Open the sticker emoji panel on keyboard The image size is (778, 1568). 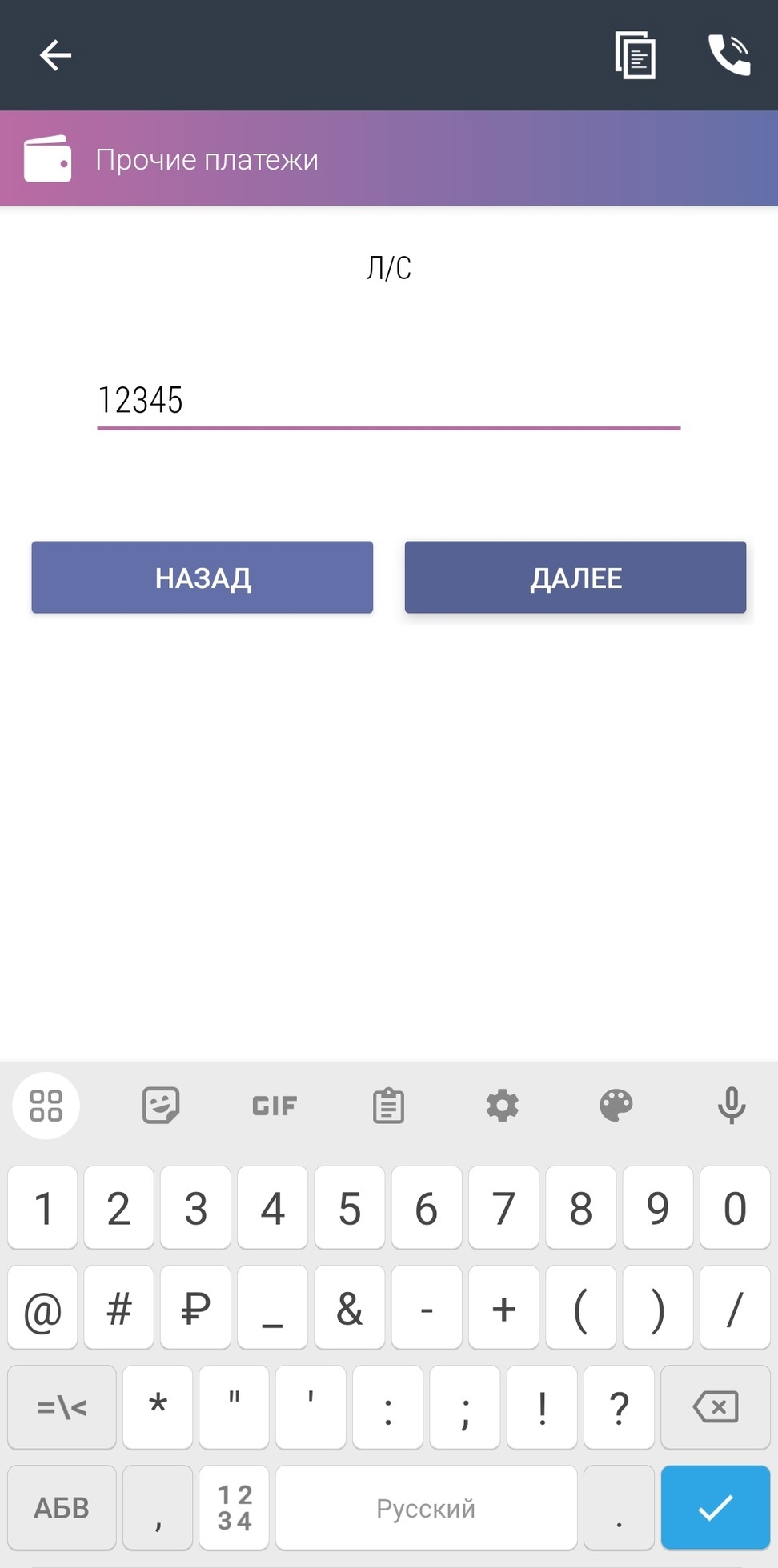[x=161, y=1106]
